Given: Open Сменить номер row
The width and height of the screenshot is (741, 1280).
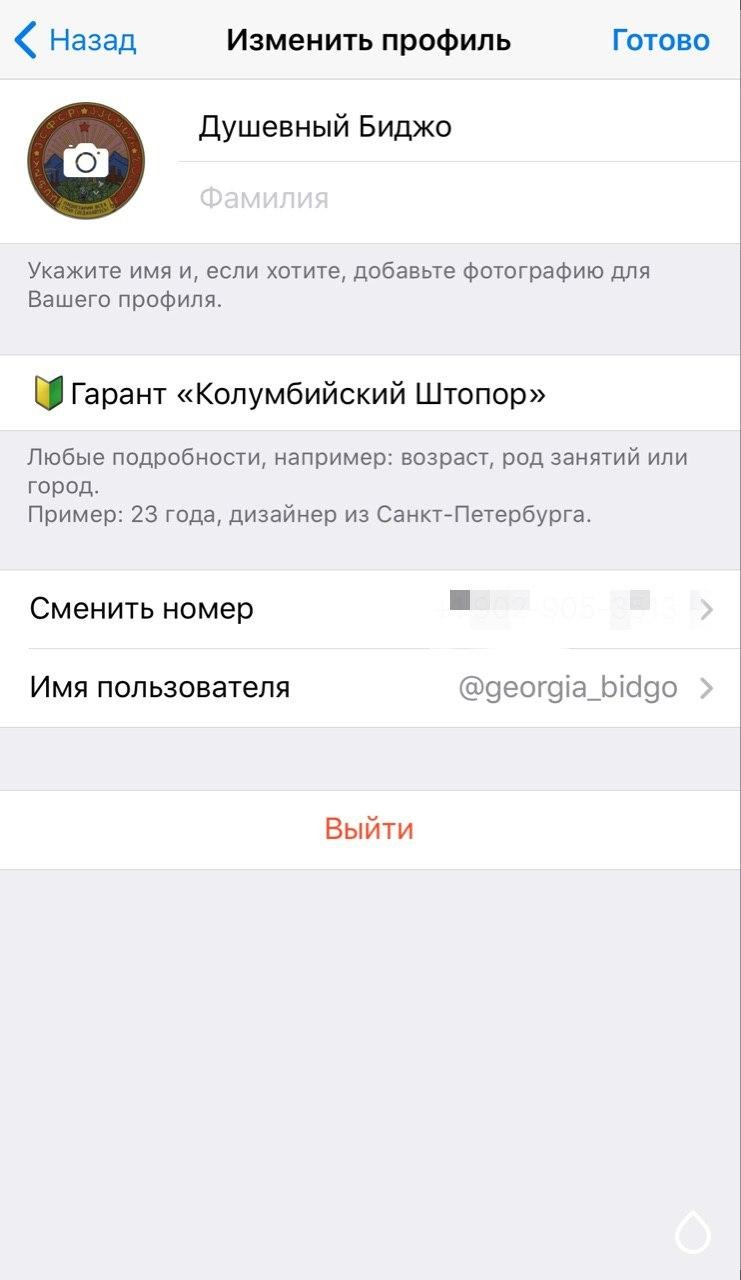Looking at the screenshot, I should (x=370, y=609).
